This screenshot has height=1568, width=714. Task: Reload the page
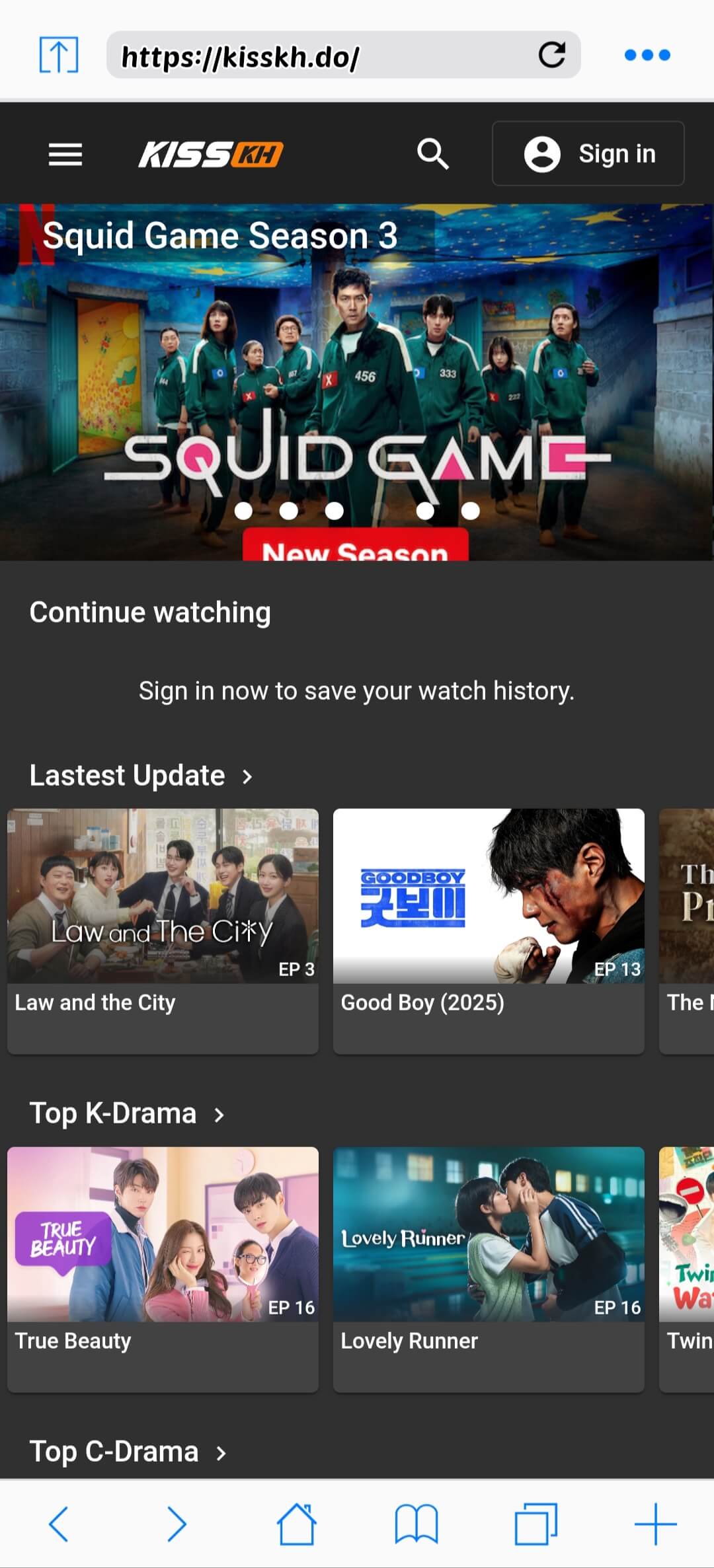tap(551, 55)
